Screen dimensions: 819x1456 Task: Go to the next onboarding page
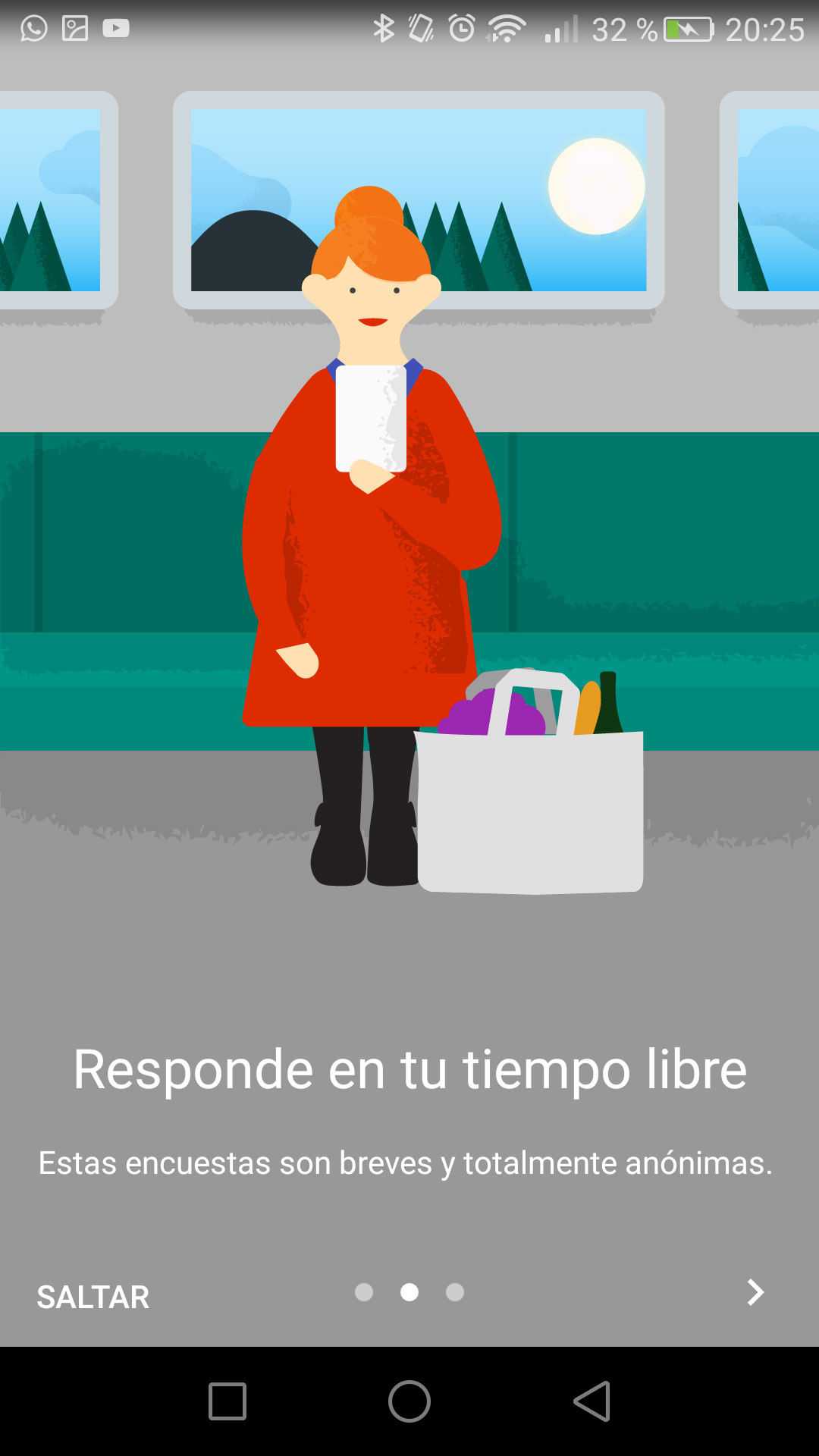(755, 1292)
